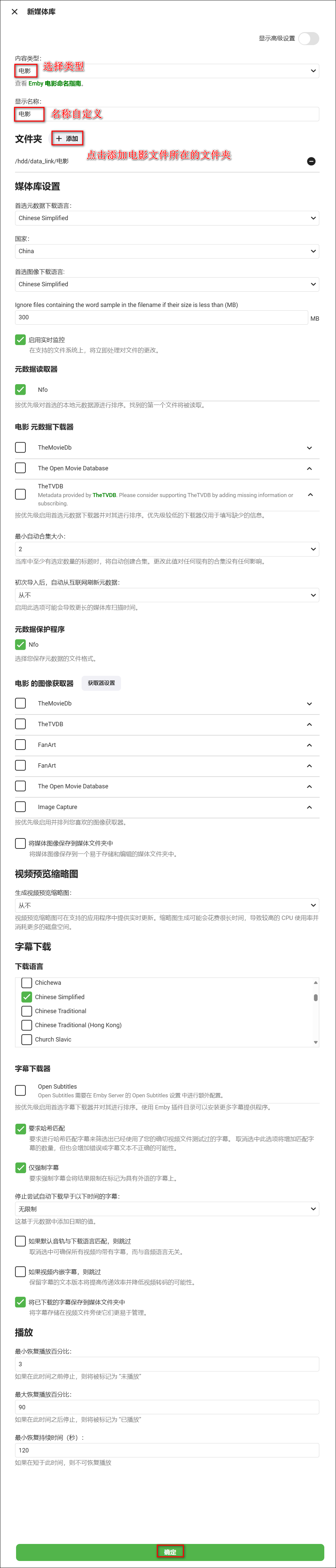The image size is (336, 1568).
Task: Uncheck 仅强制字幕 option
Action: click(x=21, y=1167)
